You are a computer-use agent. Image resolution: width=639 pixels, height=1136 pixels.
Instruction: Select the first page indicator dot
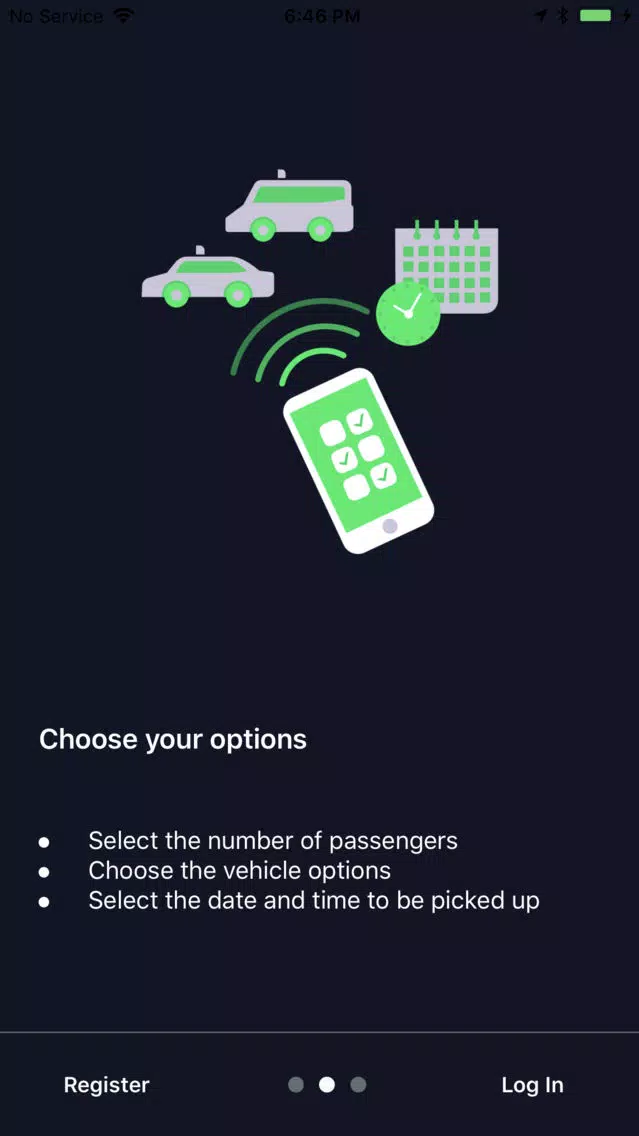click(x=296, y=1085)
